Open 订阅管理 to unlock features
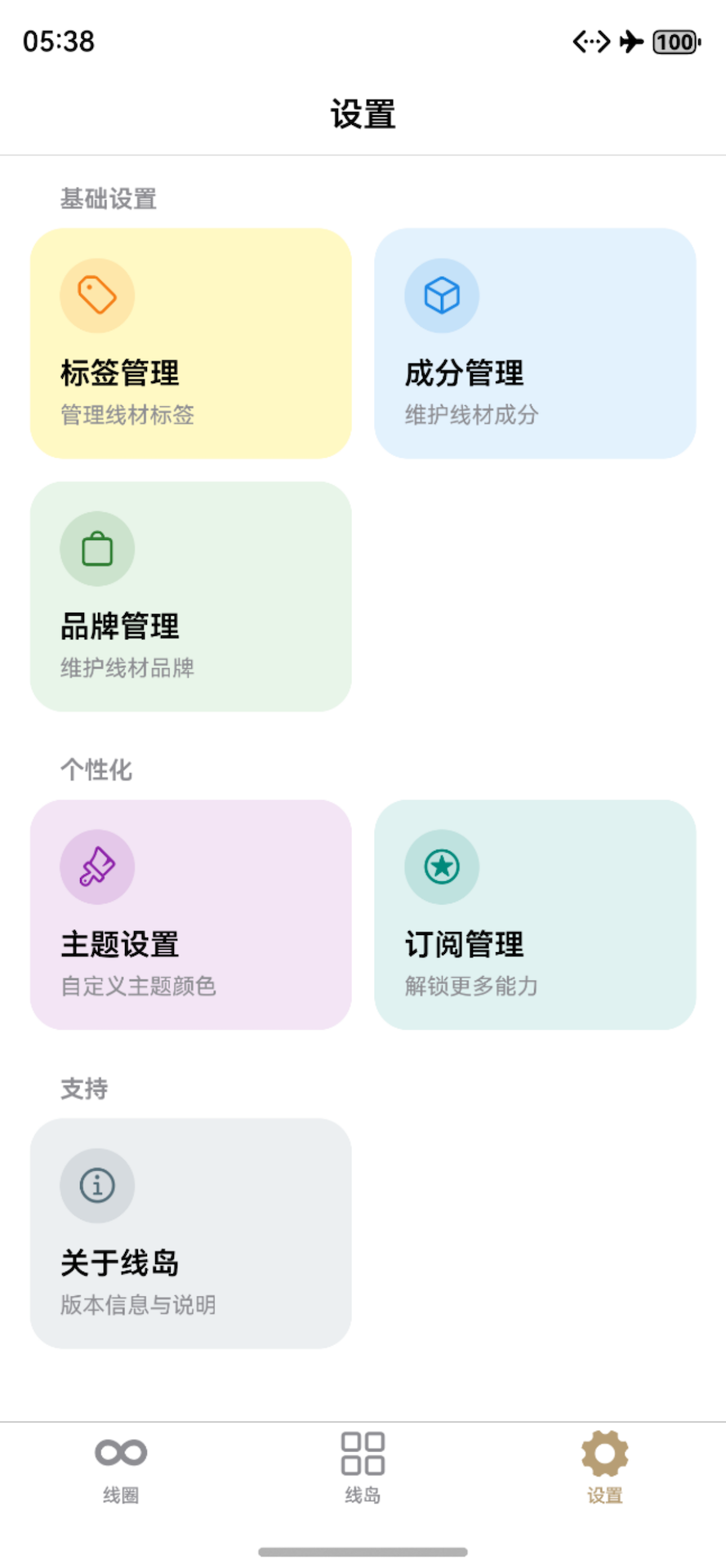Screen dimensions: 726x1568 (x=535, y=915)
